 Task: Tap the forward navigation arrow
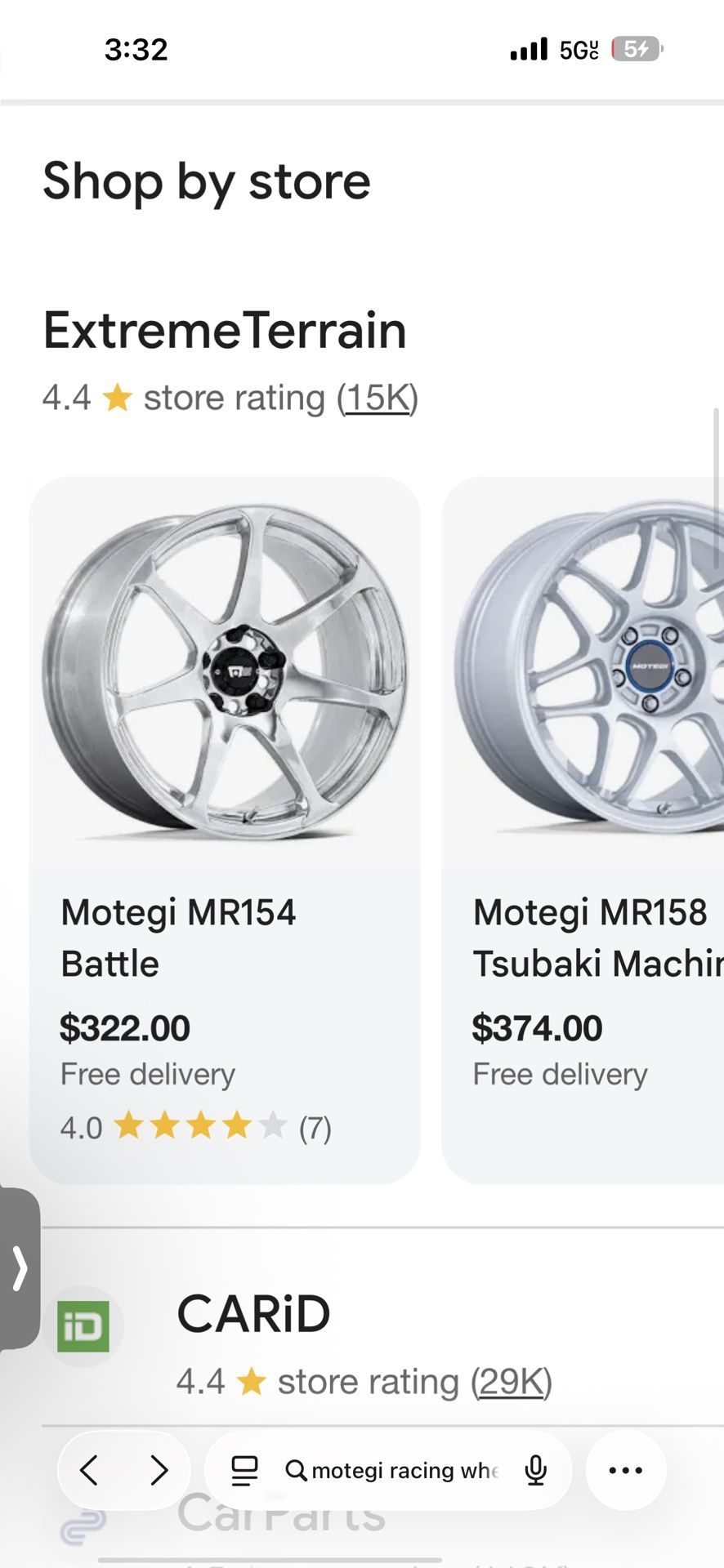pyautogui.click(x=160, y=1469)
